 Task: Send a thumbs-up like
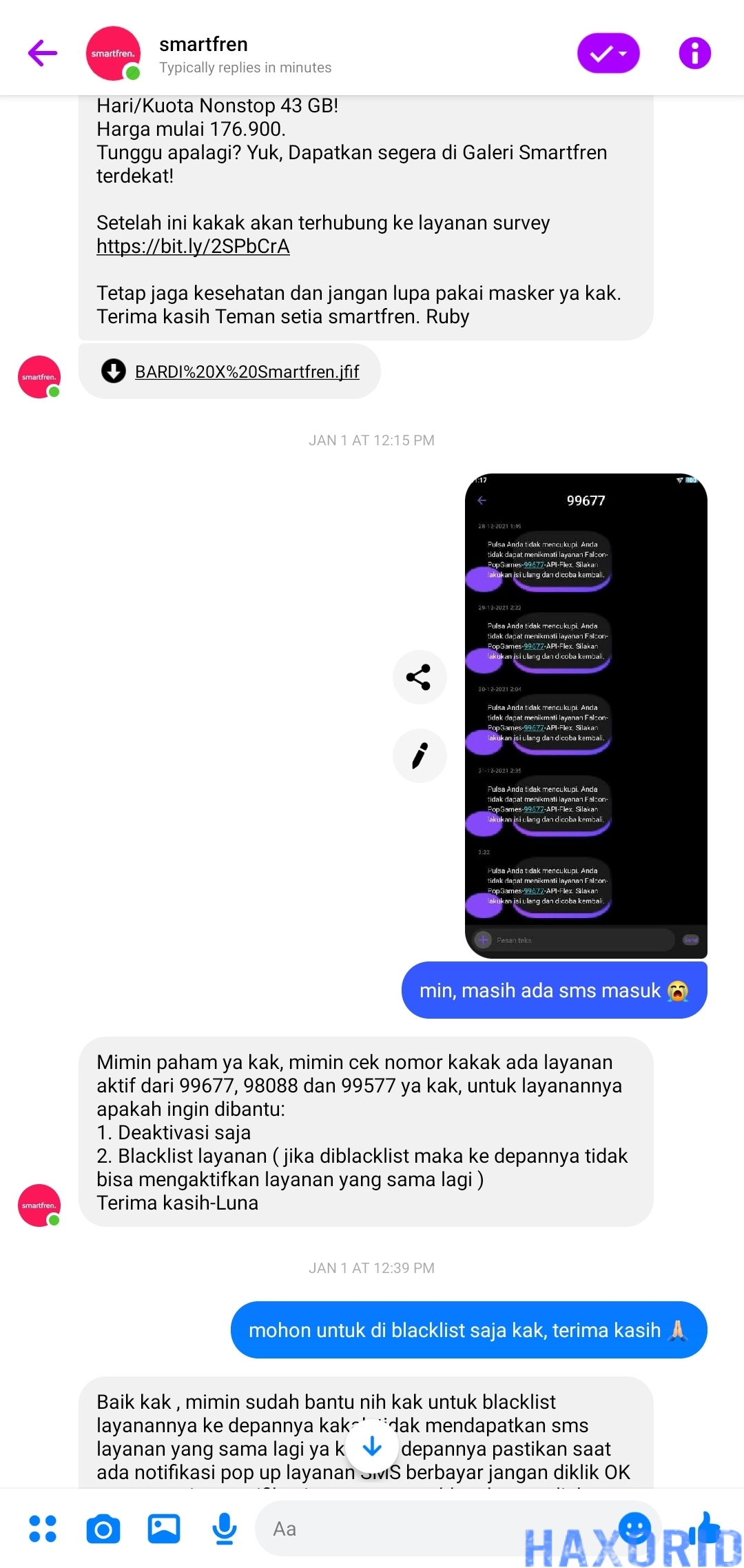point(705,1527)
